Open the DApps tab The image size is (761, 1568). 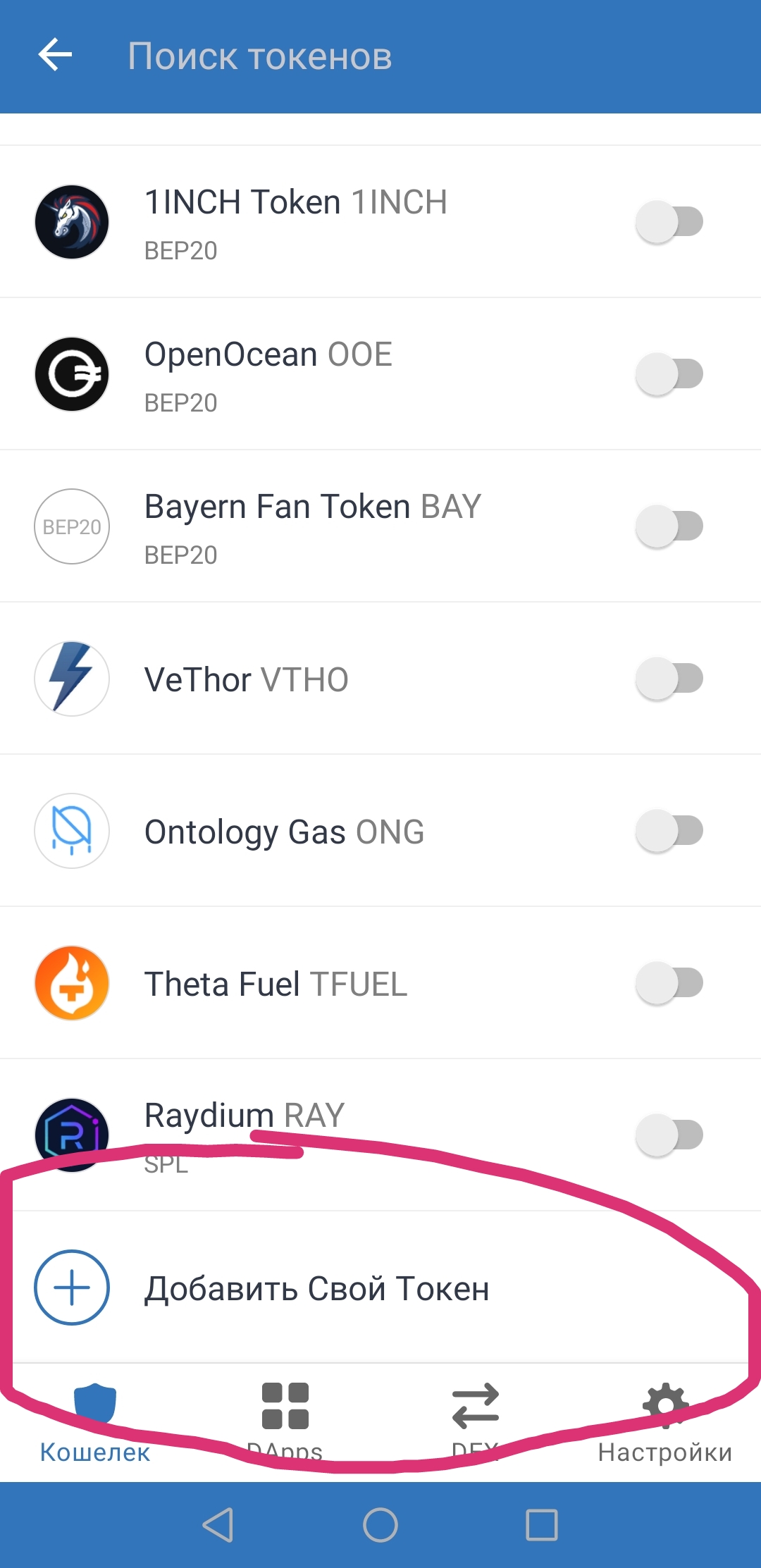click(x=285, y=1420)
